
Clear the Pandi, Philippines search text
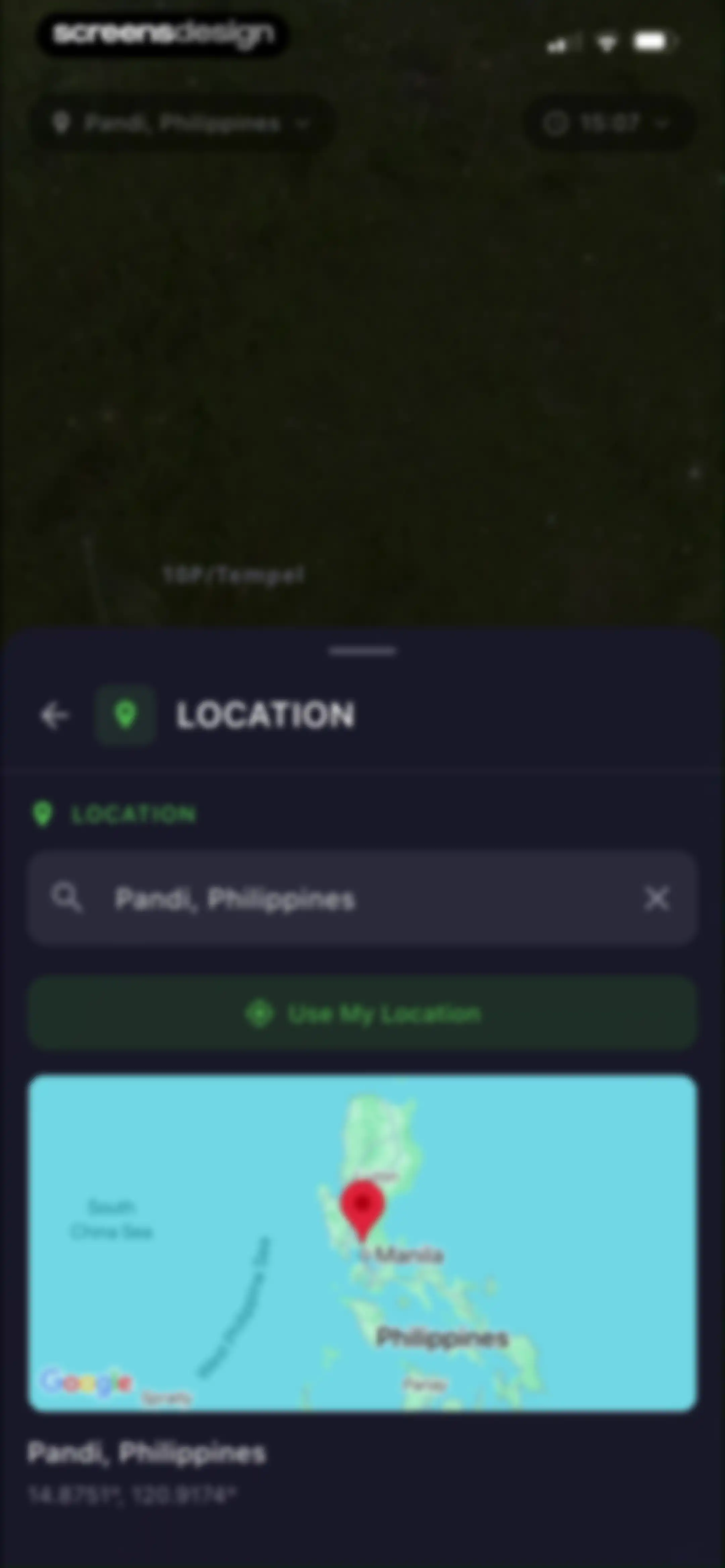[x=656, y=898]
